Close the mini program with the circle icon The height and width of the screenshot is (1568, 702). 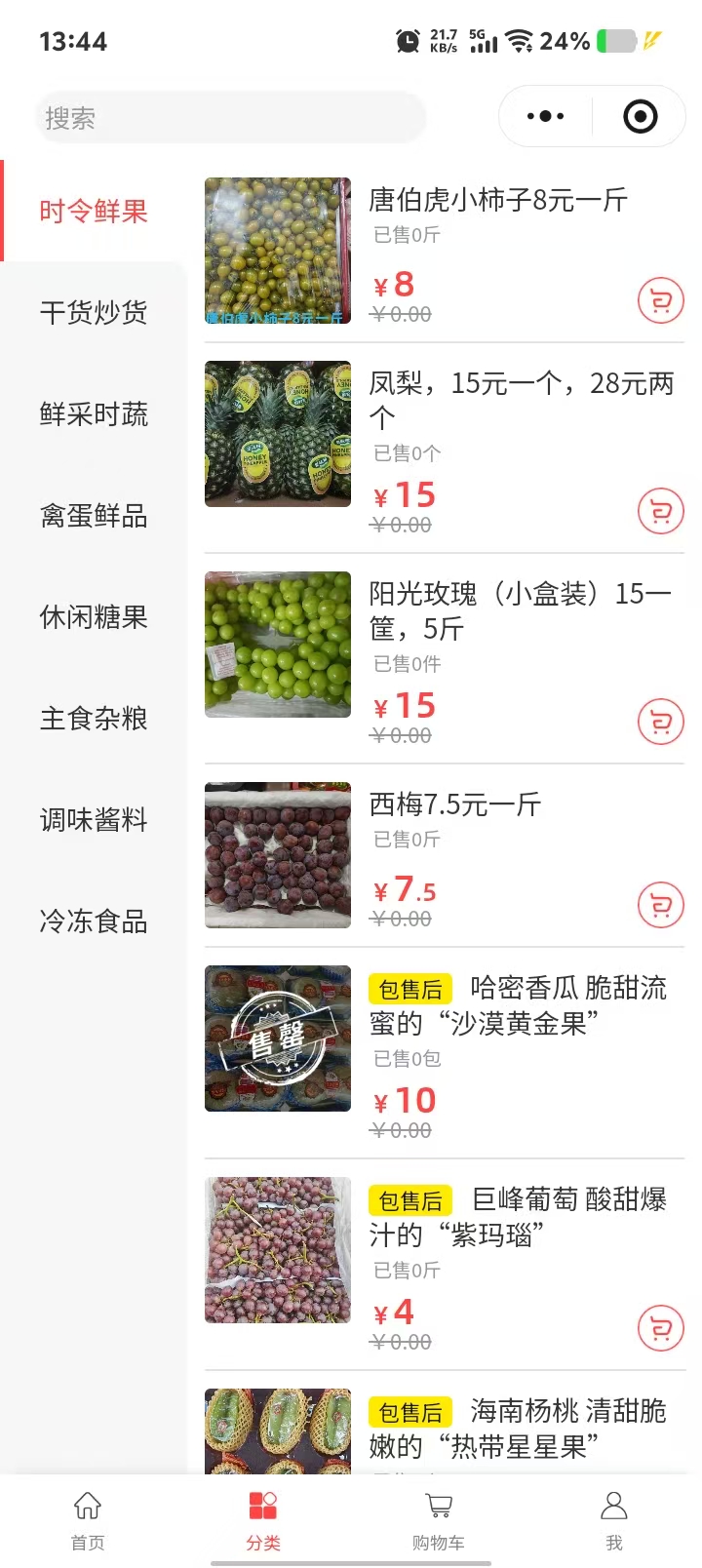tap(640, 117)
